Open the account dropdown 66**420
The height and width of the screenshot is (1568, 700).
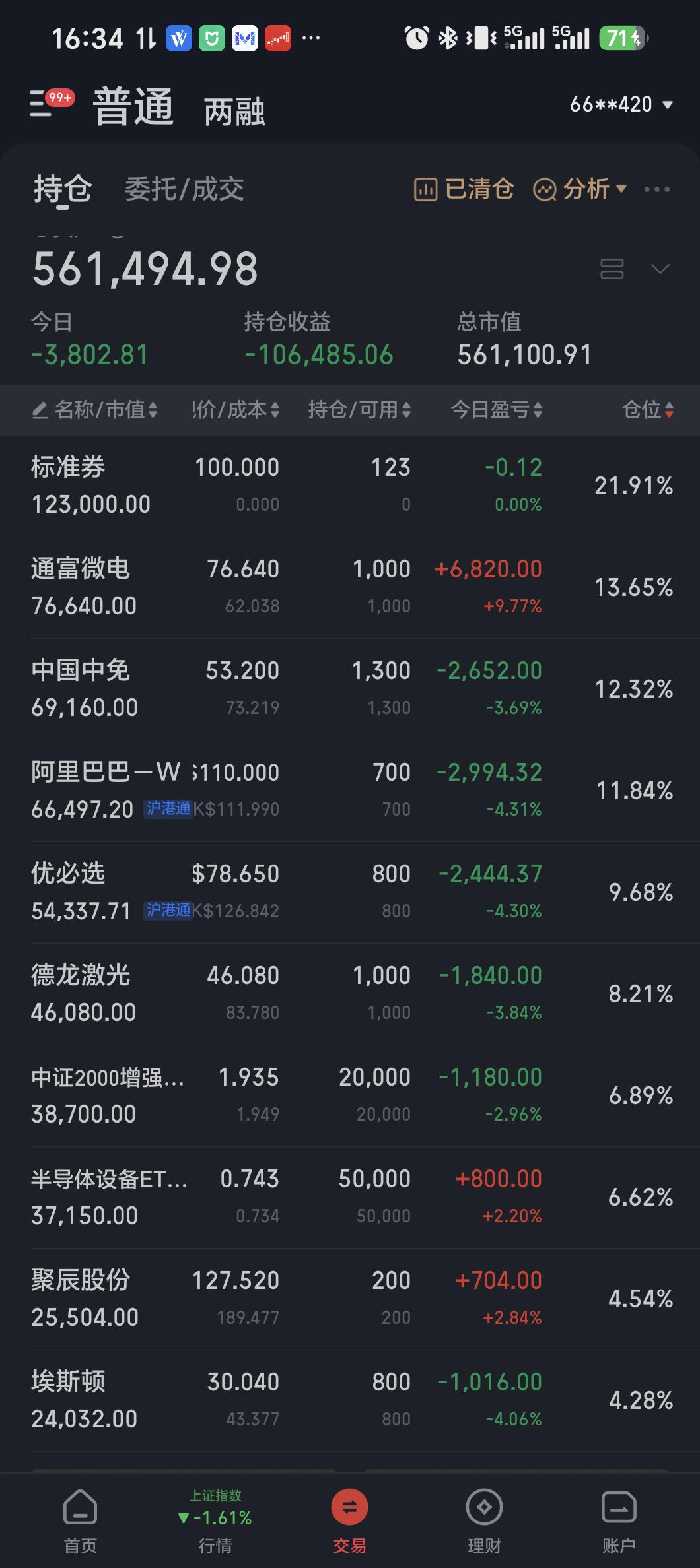[621, 104]
